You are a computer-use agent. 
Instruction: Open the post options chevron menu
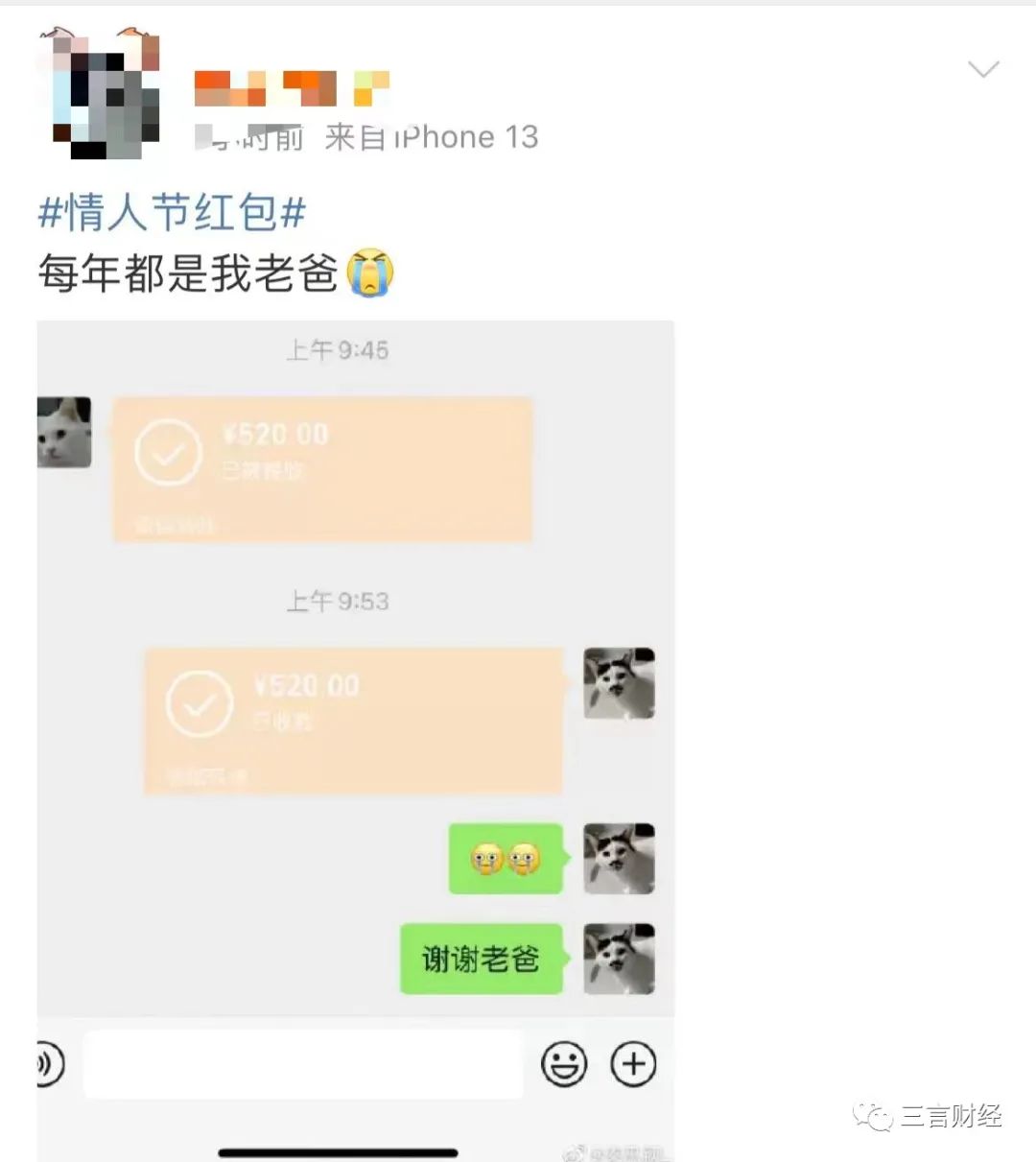[983, 69]
